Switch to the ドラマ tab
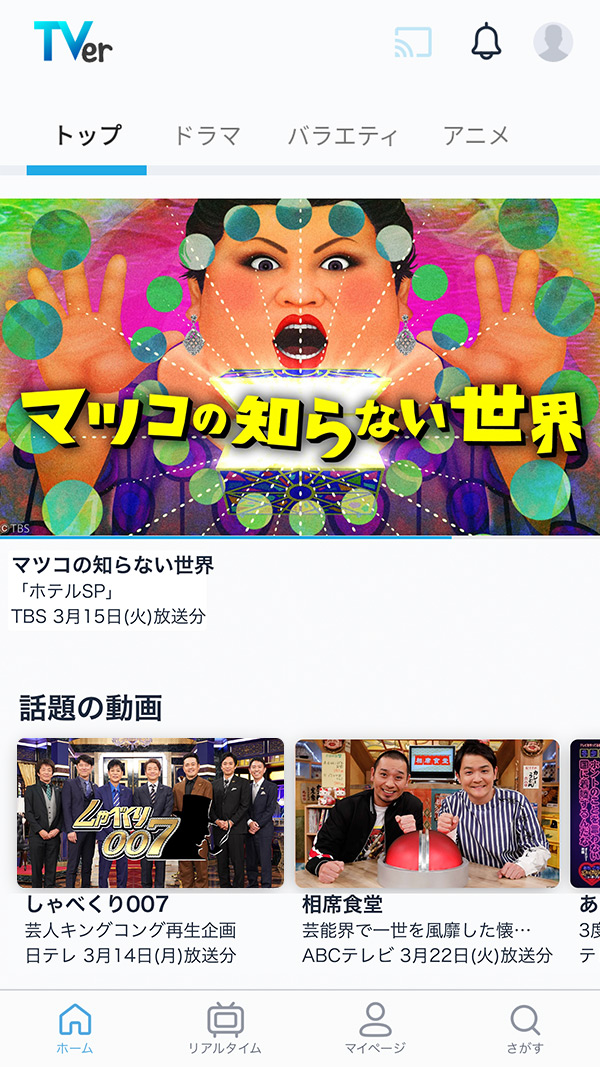 (x=207, y=136)
